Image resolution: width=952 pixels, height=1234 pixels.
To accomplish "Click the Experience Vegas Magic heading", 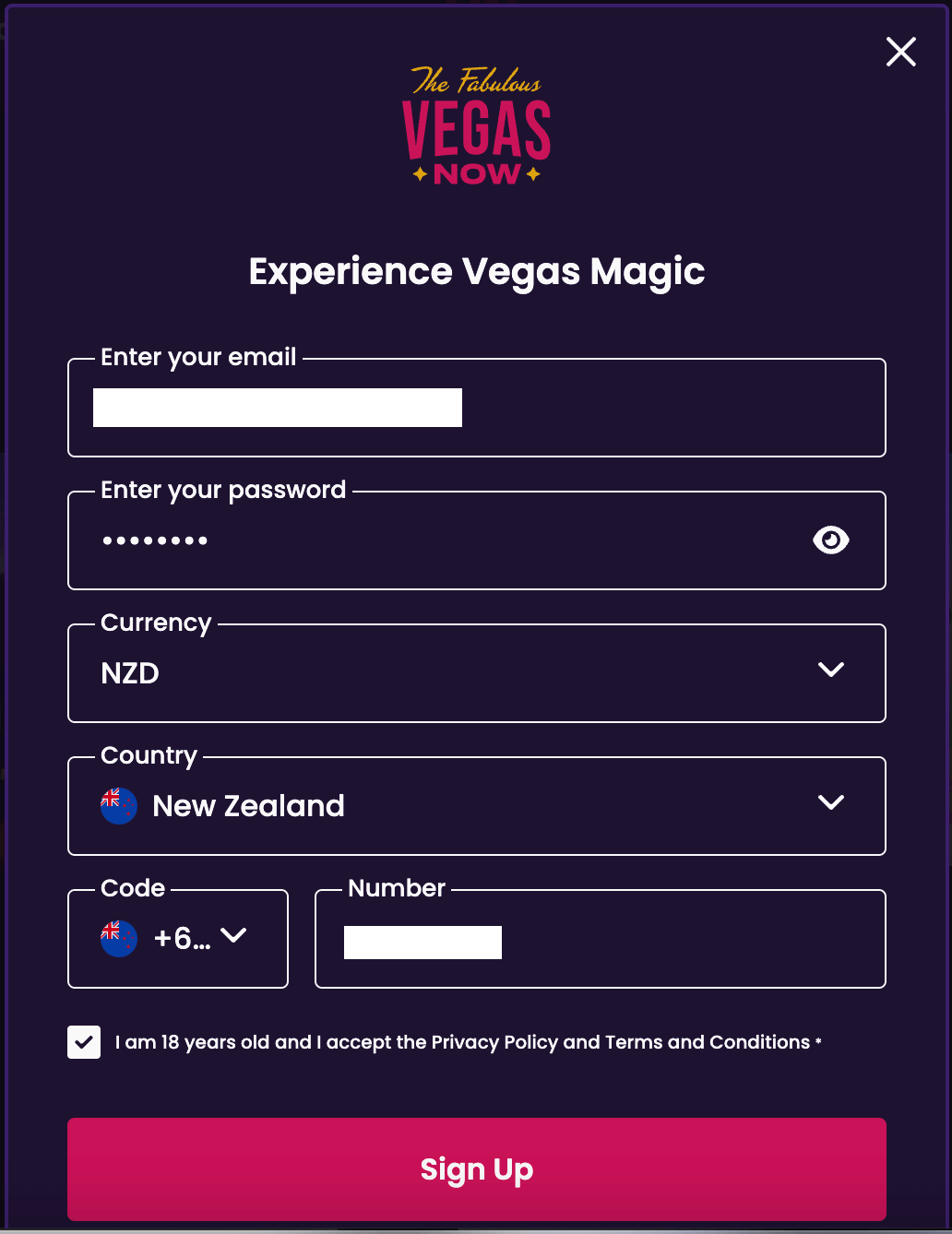I will click(475, 271).
